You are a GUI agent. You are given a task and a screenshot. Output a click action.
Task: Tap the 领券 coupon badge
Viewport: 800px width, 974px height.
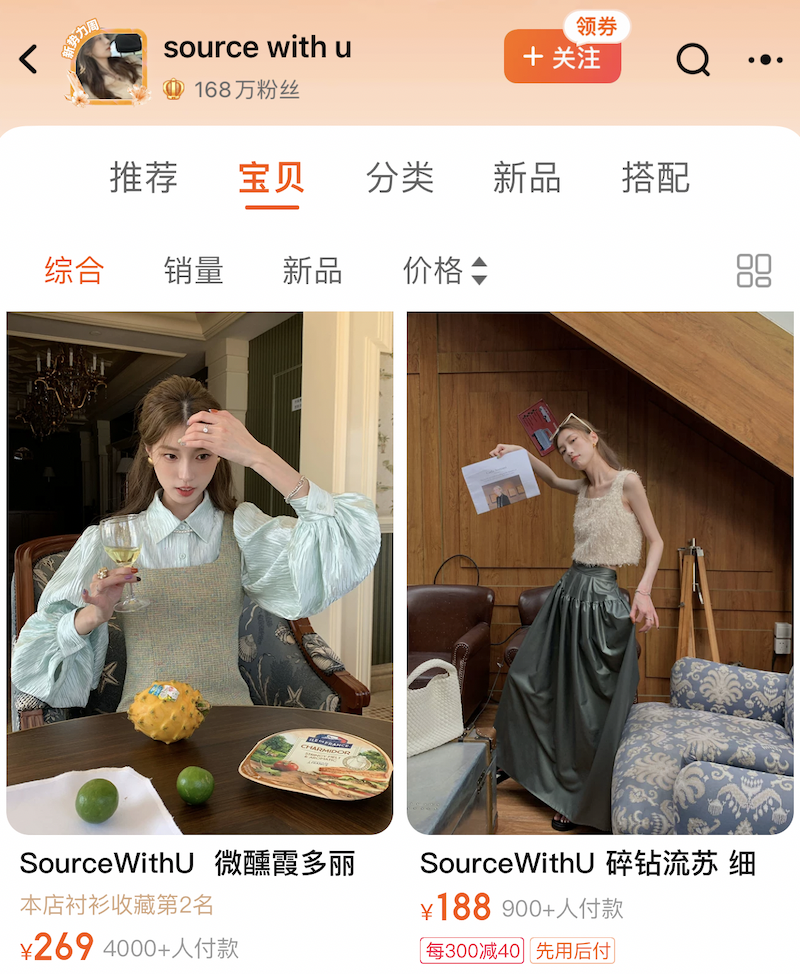(597, 26)
